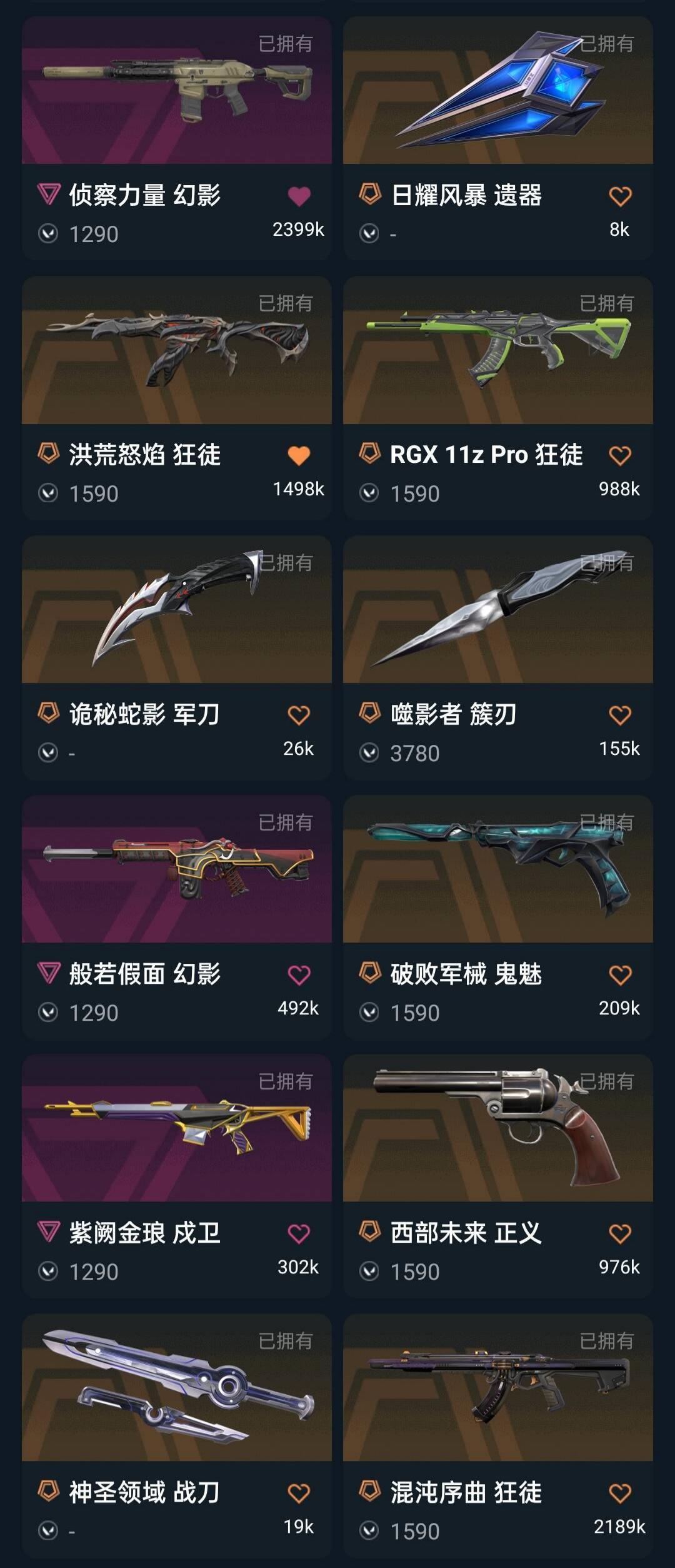Tap the heart for 破败军械 鬼魅

(620, 974)
